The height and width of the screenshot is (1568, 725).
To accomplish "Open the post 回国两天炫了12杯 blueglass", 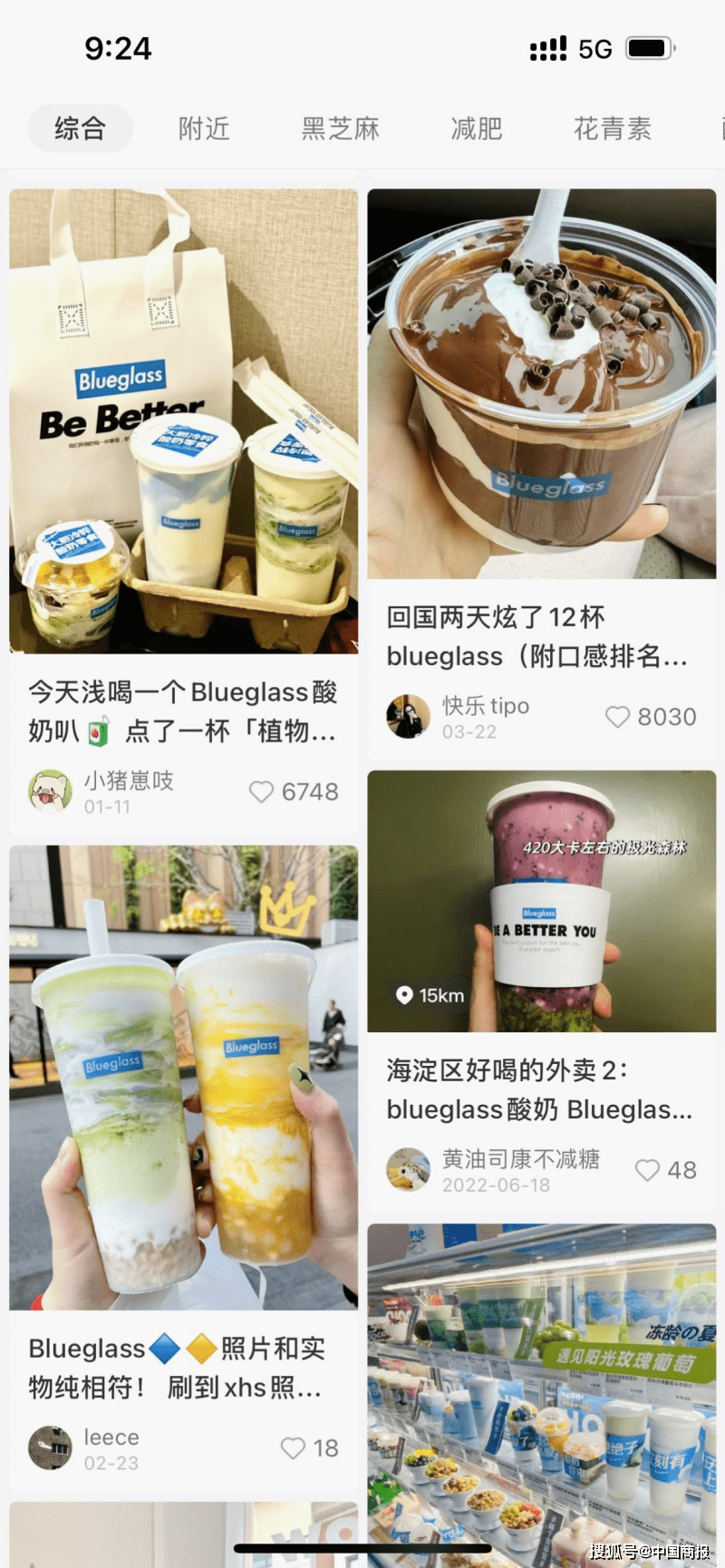I will [x=541, y=383].
